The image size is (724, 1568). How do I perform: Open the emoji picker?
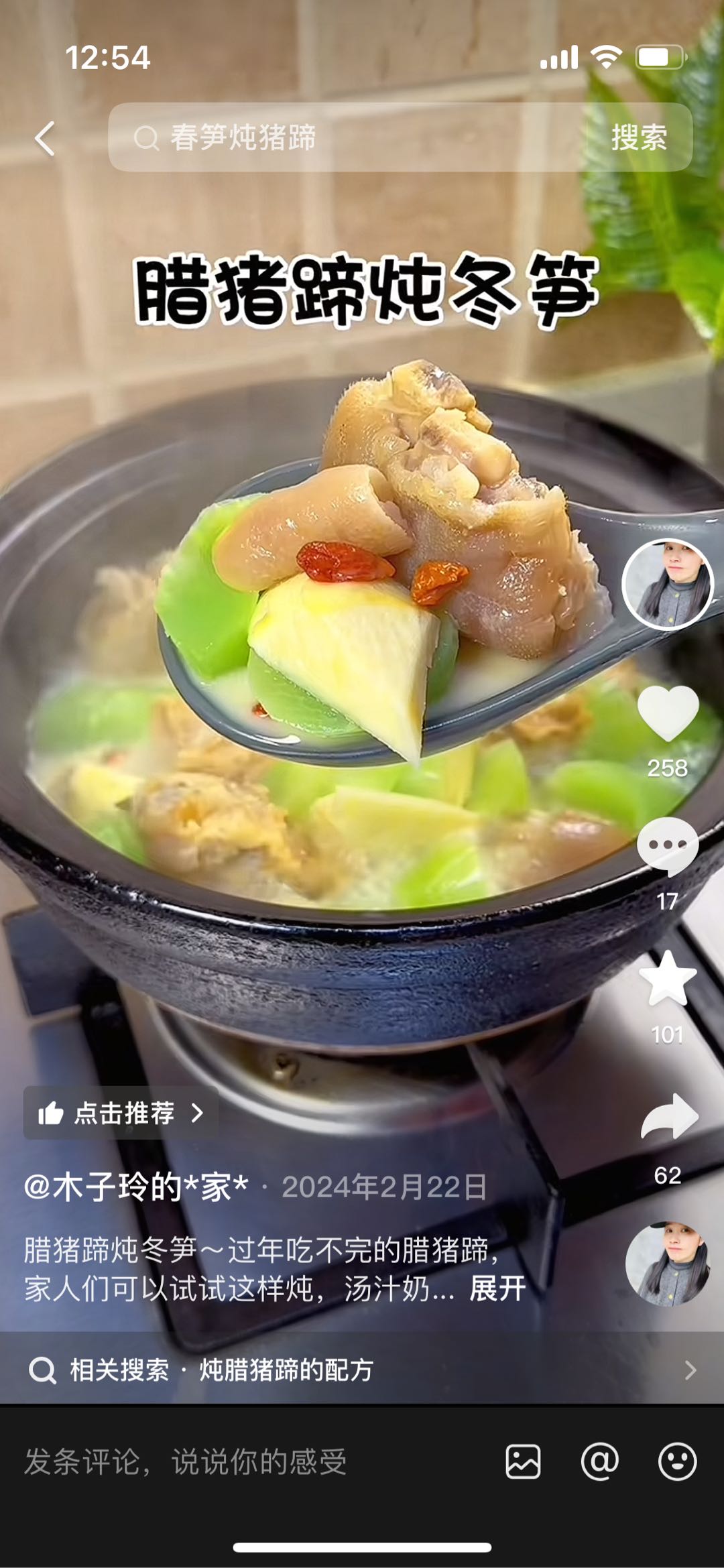677,1461
